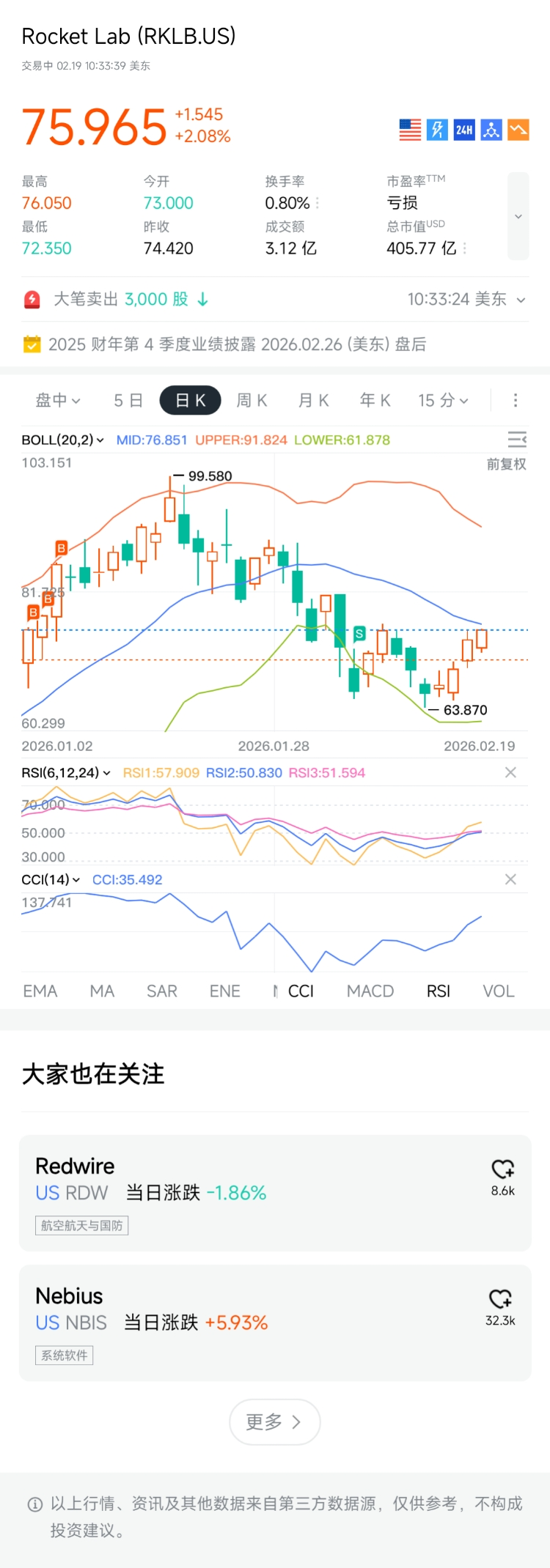The width and height of the screenshot is (550, 1568).
Task: Select the 年K chart tab
Action: point(375,400)
